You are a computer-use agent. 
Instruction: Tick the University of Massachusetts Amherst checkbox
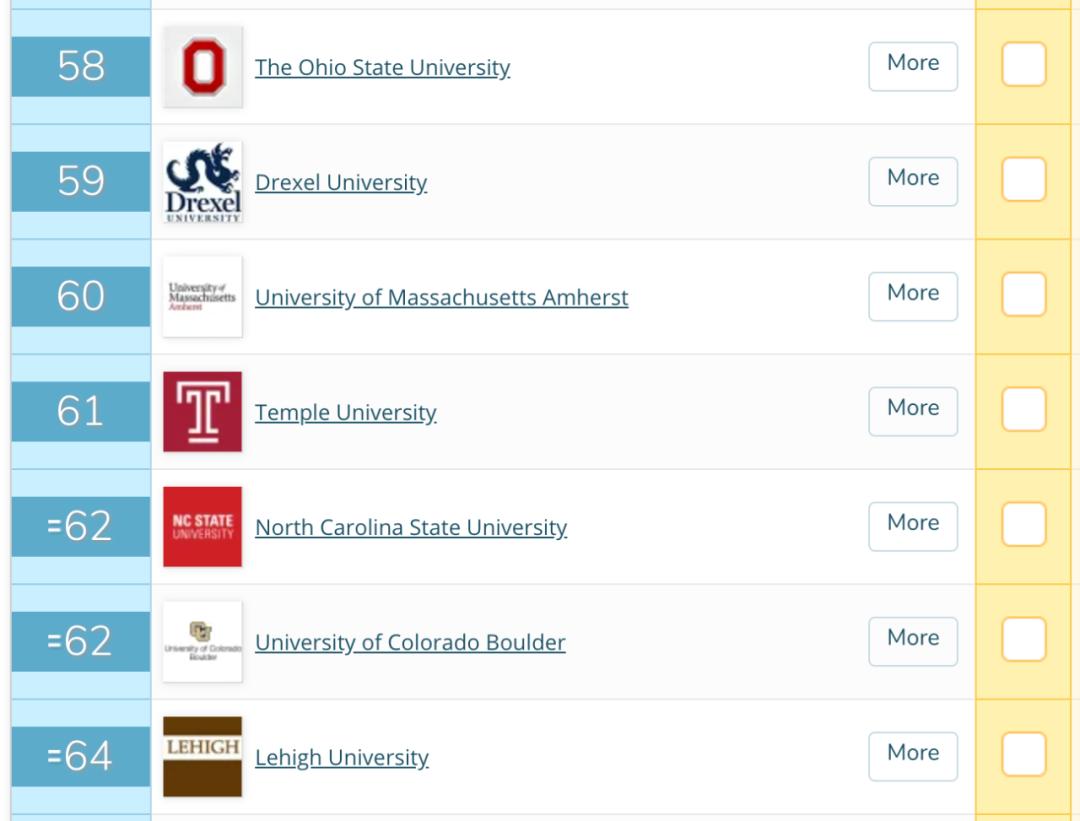(x=1023, y=296)
